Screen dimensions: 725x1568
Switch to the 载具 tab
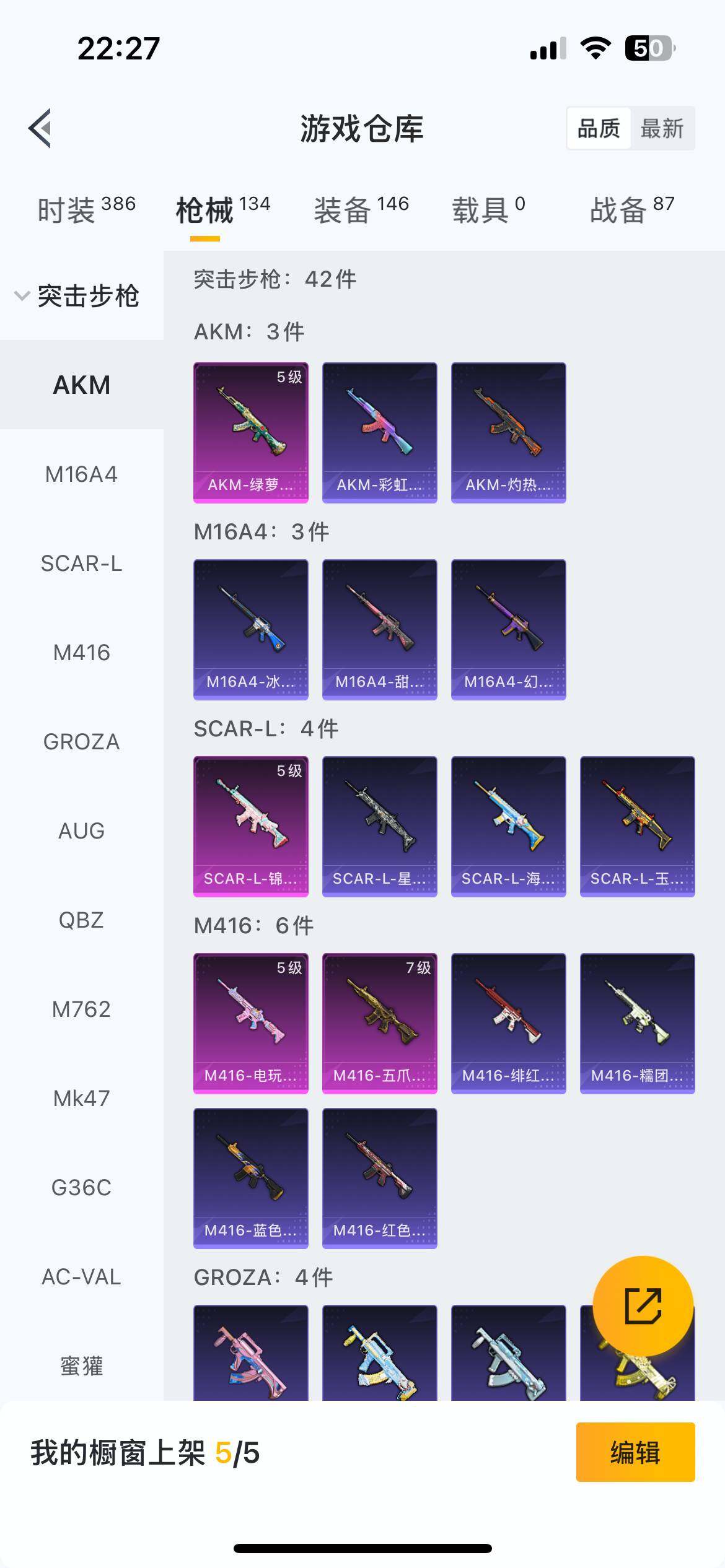pyautogui.click(x=488, y=209)
